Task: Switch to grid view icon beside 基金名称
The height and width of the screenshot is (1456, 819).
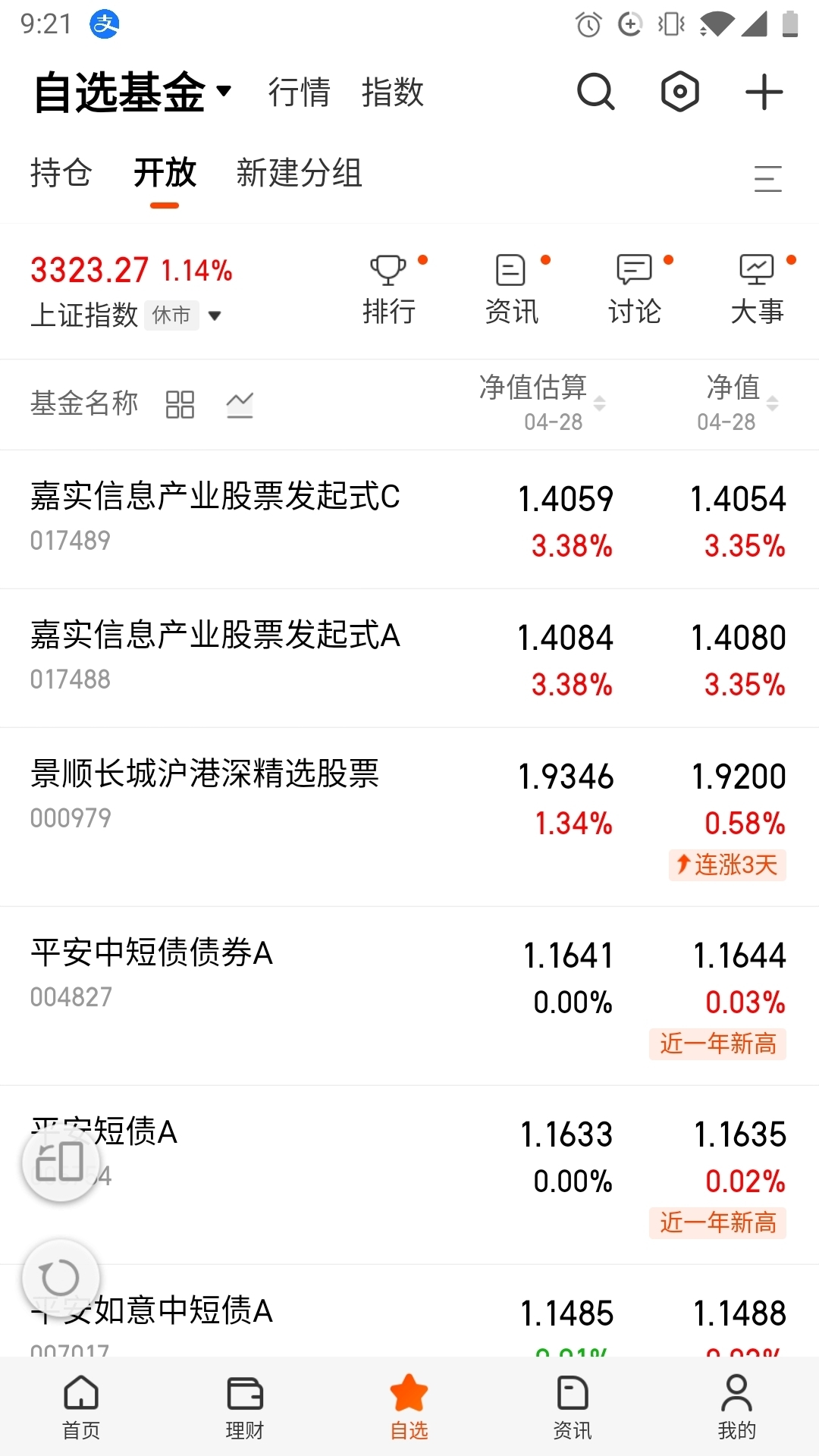Action: click(180, 404)
